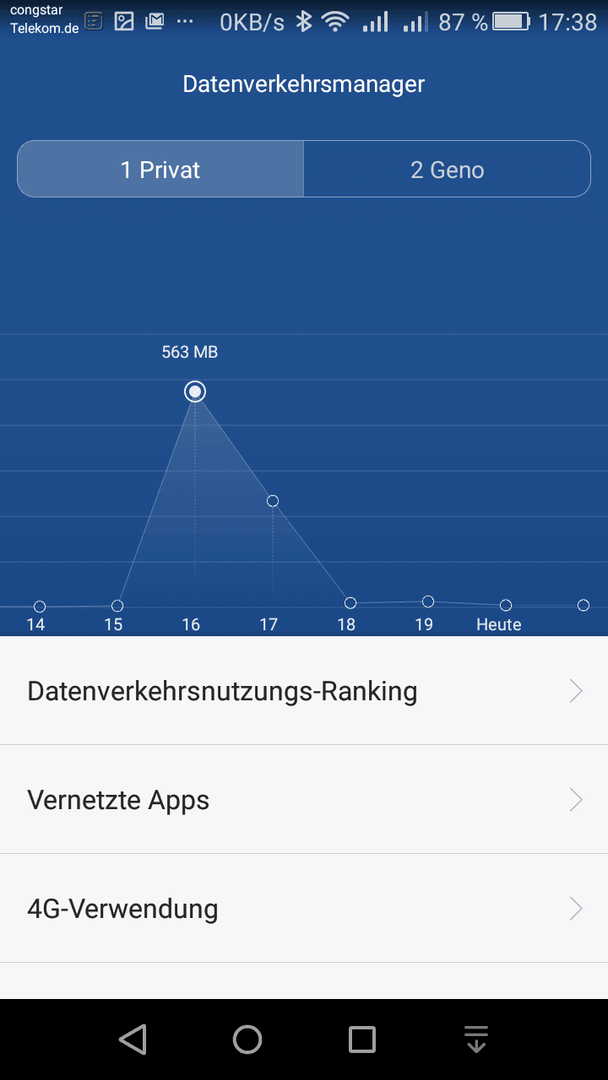
Task: Select day 17 data point on chart
Action: (273, 501)
